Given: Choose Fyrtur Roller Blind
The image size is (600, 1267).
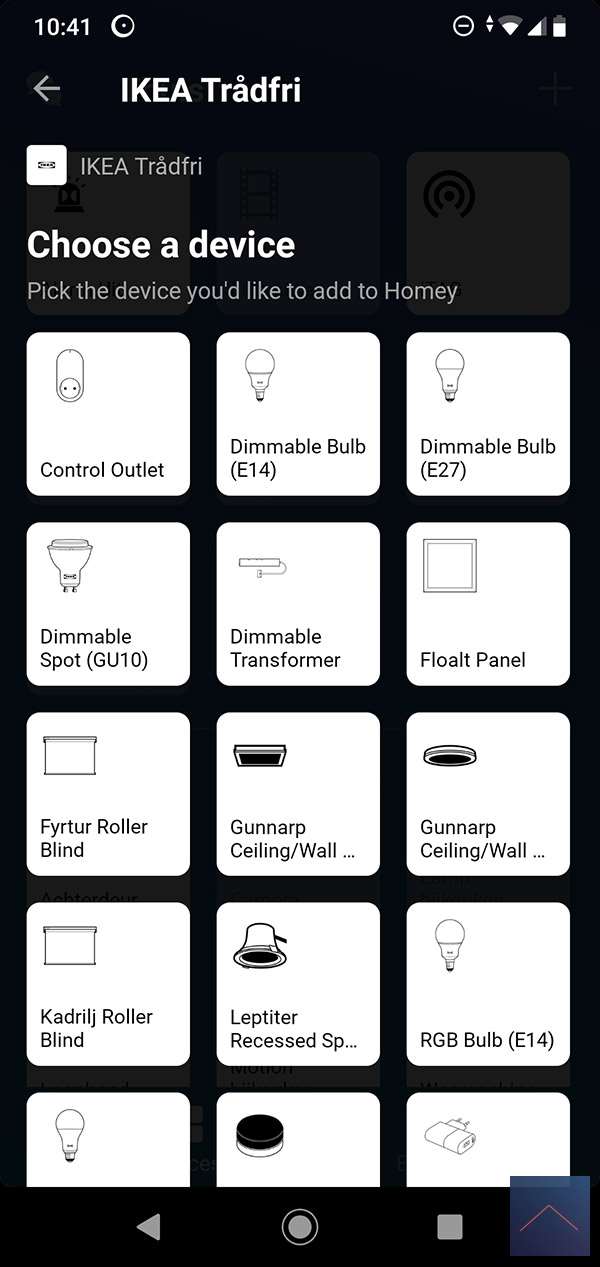Looking at the screenshot, I should pos(108,794).
